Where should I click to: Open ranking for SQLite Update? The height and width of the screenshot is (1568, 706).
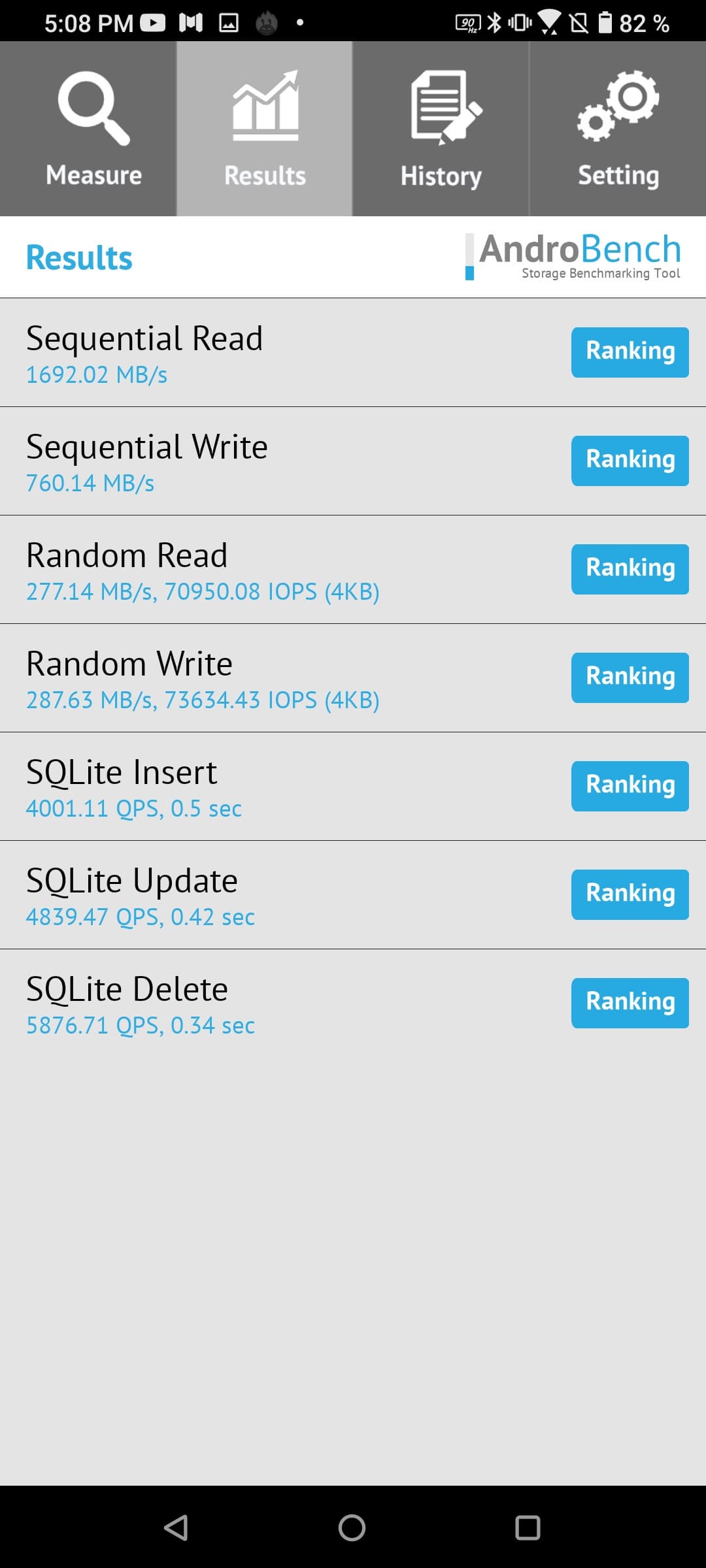(x=630, y=894)
